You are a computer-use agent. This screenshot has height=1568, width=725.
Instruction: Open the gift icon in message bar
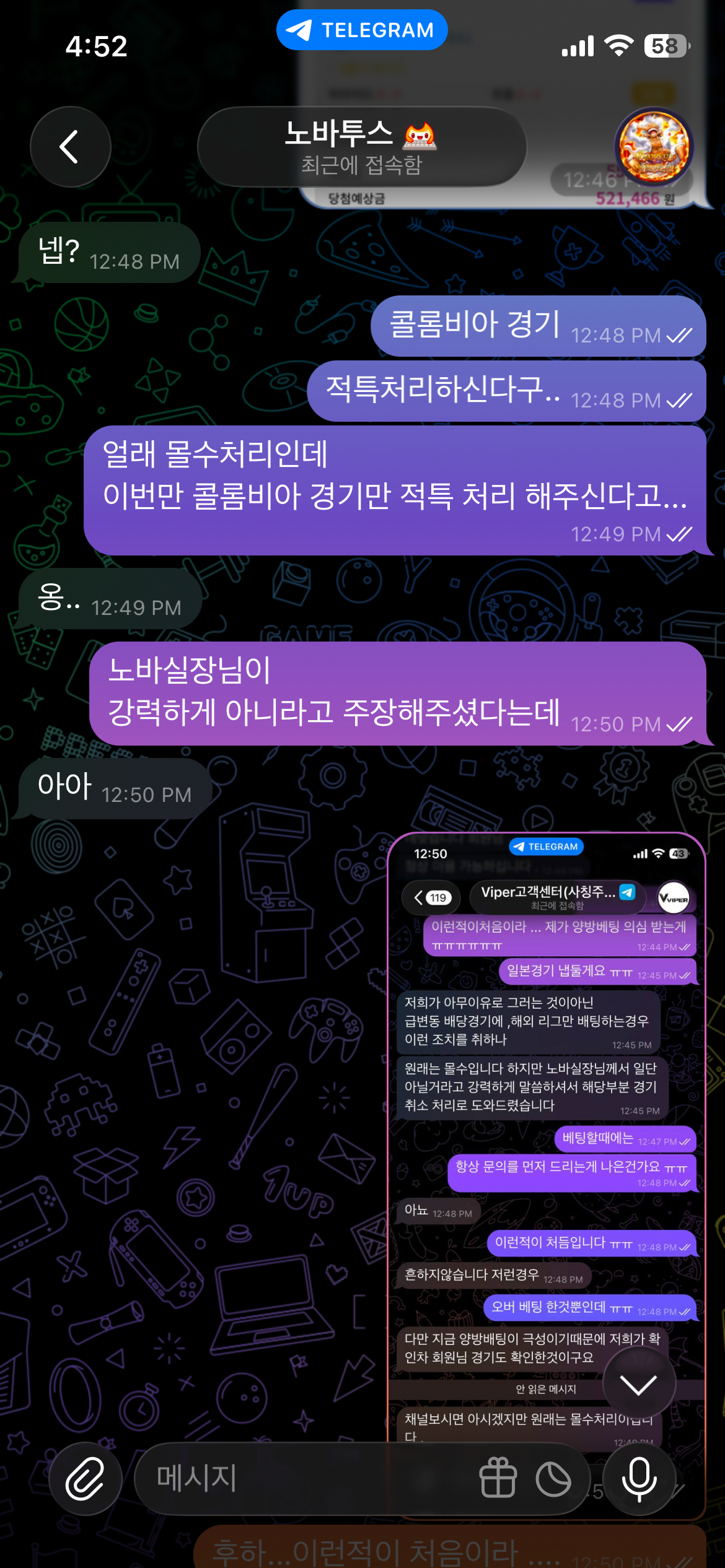click(498, 1478)
